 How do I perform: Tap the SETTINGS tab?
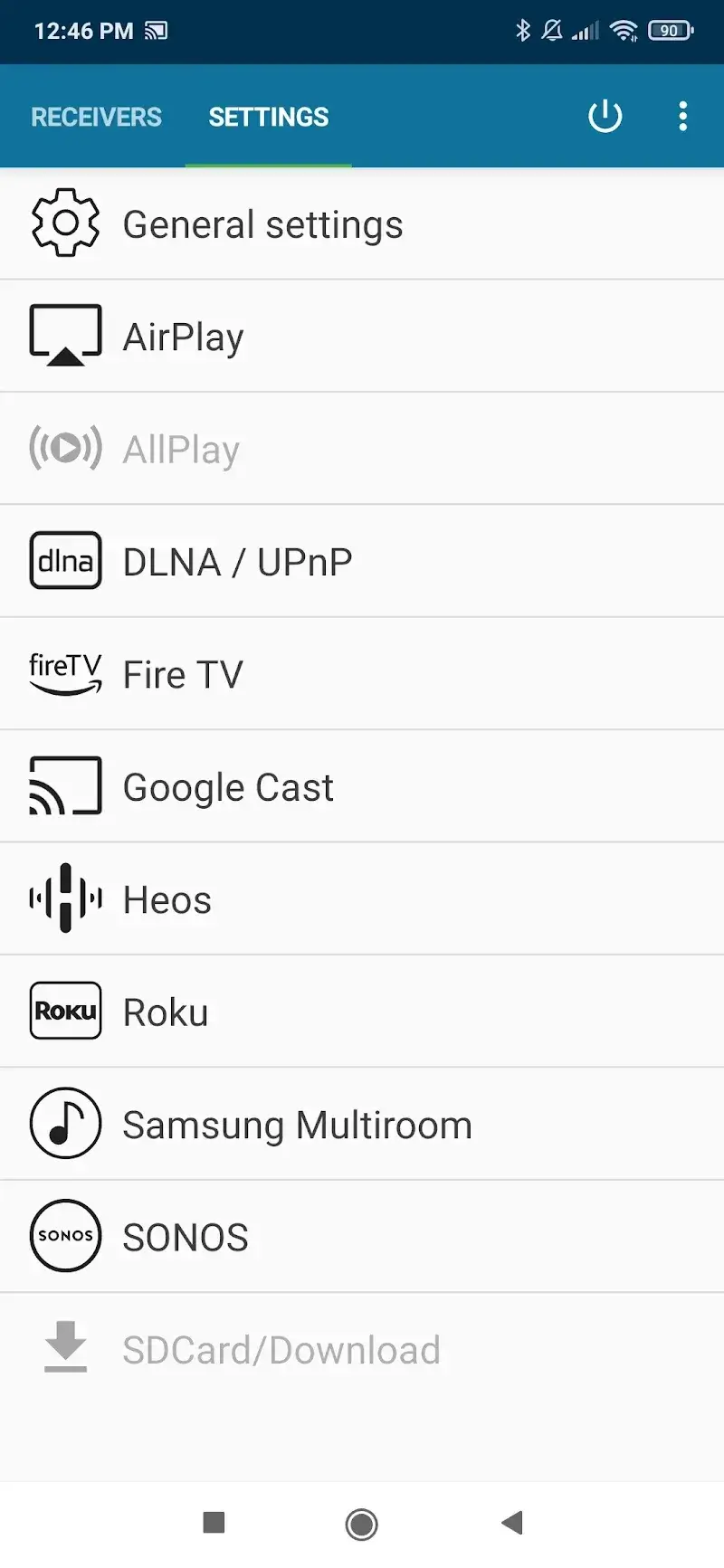tap(268, 116)
